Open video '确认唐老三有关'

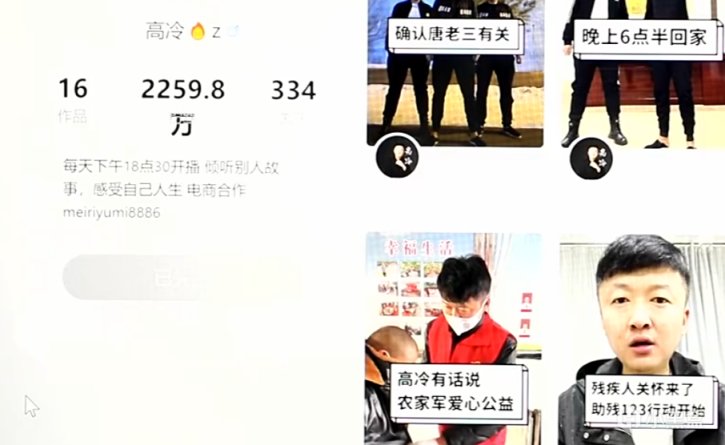(x=454, y=73)
